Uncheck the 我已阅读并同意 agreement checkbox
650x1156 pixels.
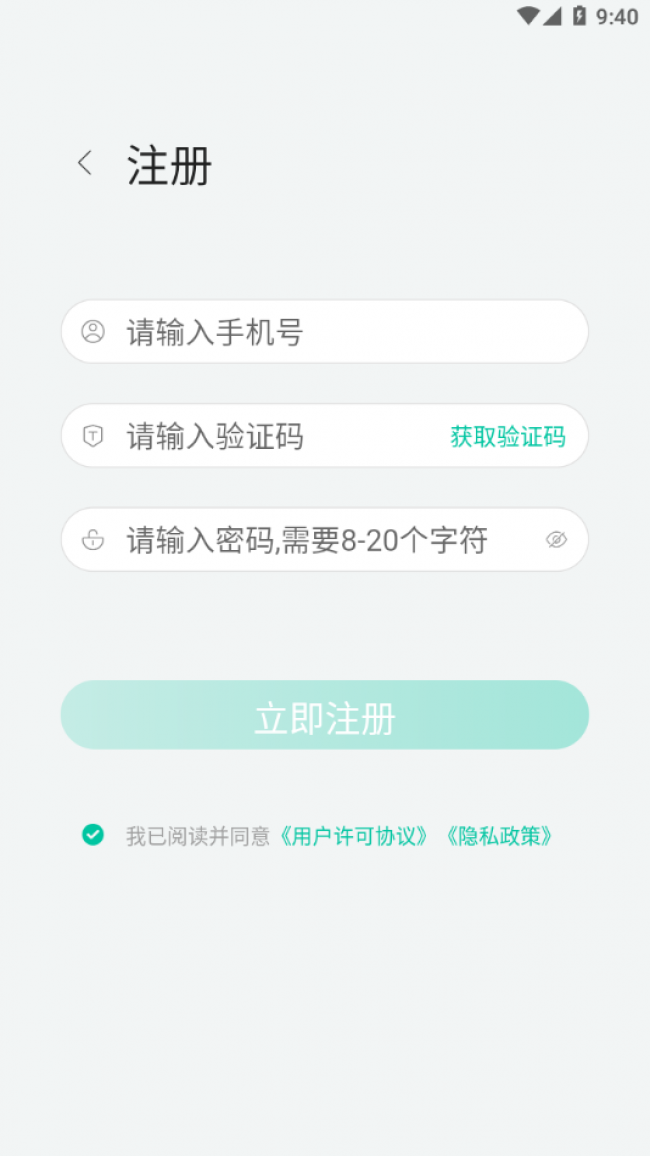click(x=93, y=835)
